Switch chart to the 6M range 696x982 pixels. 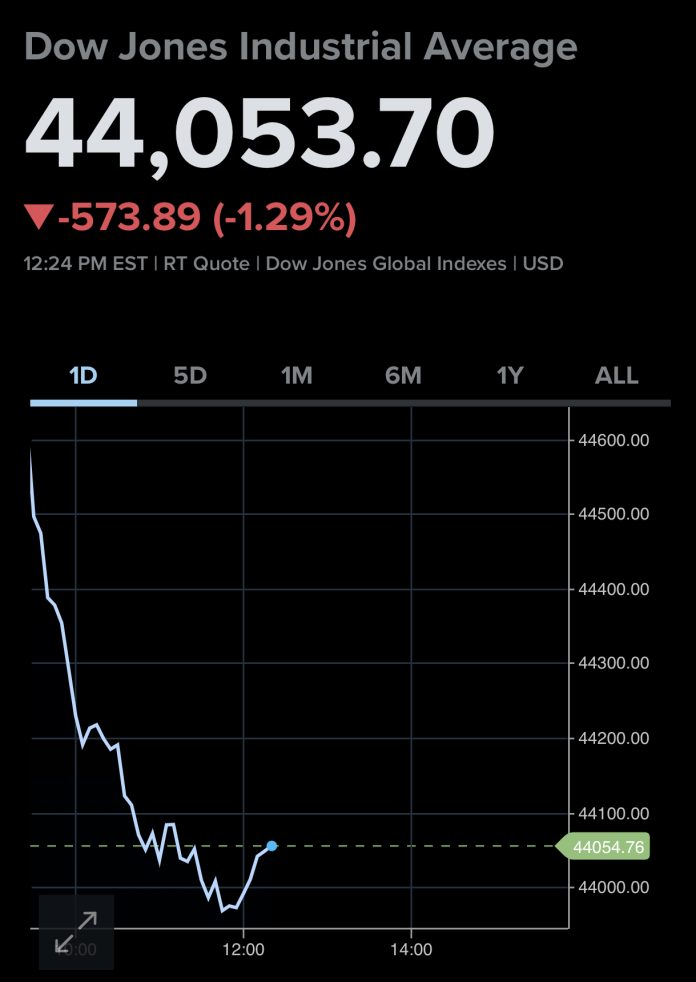coord(403,376)
